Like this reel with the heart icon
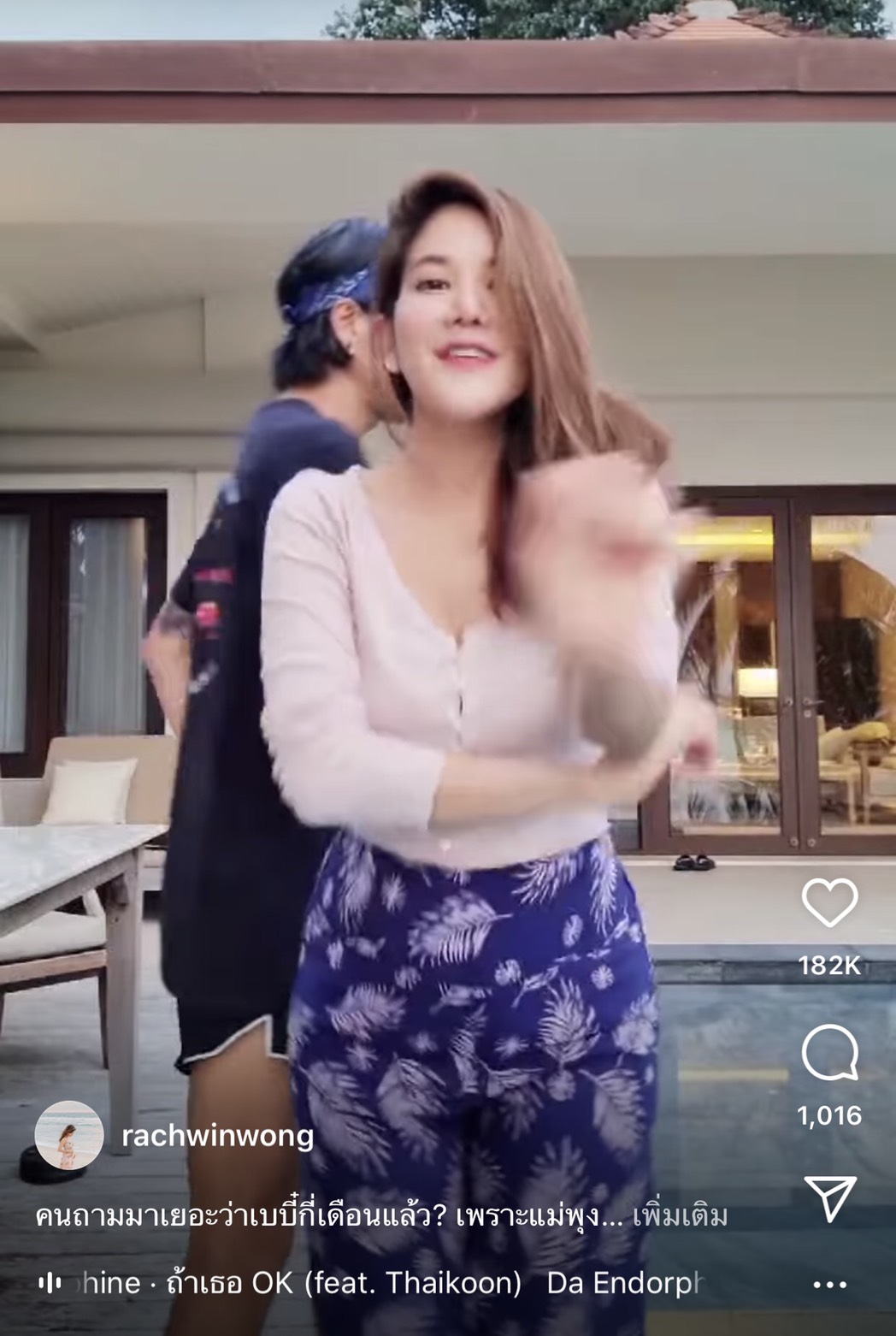 [829, 903]
